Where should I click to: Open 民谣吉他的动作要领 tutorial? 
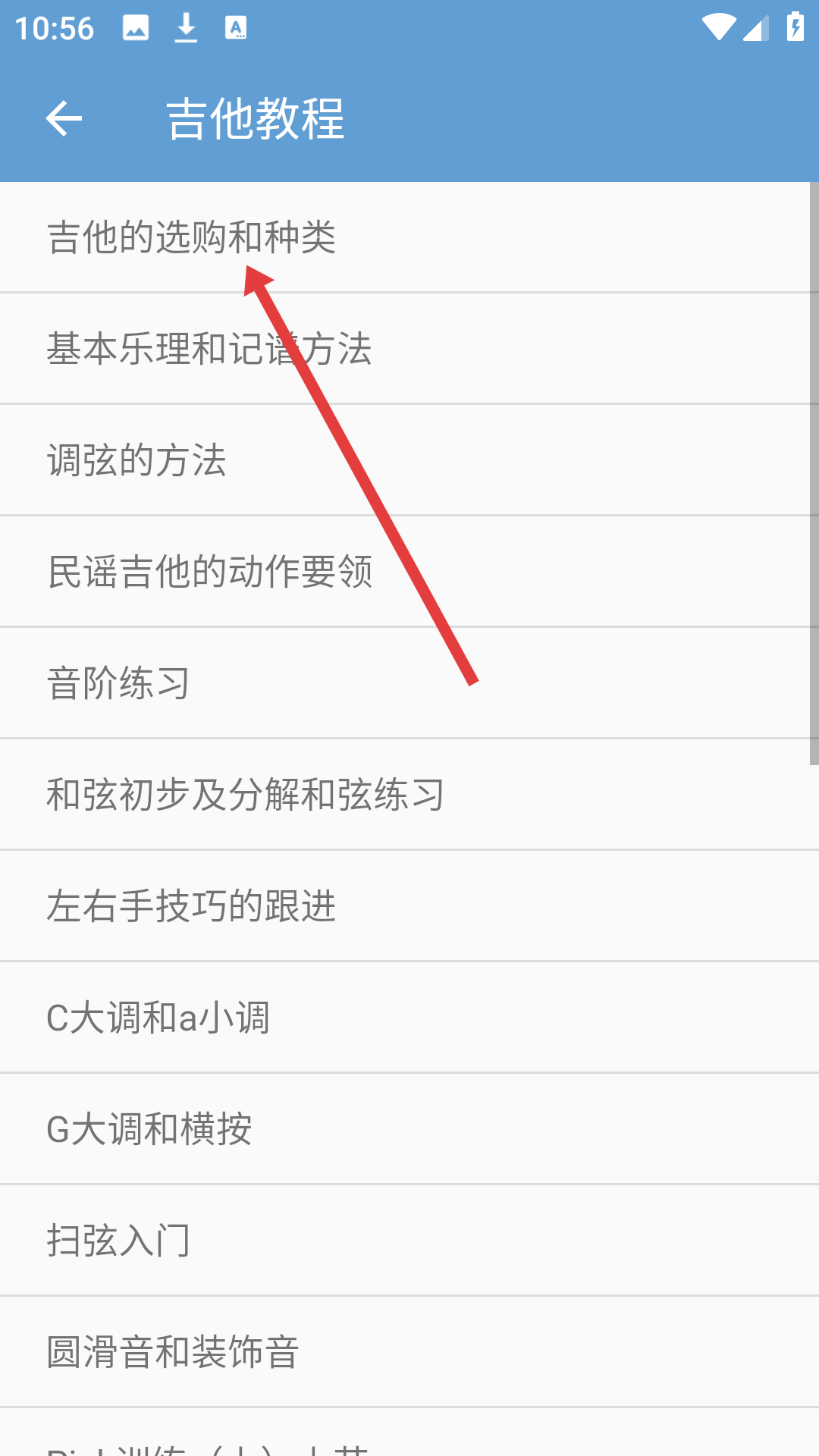(409, 571)
